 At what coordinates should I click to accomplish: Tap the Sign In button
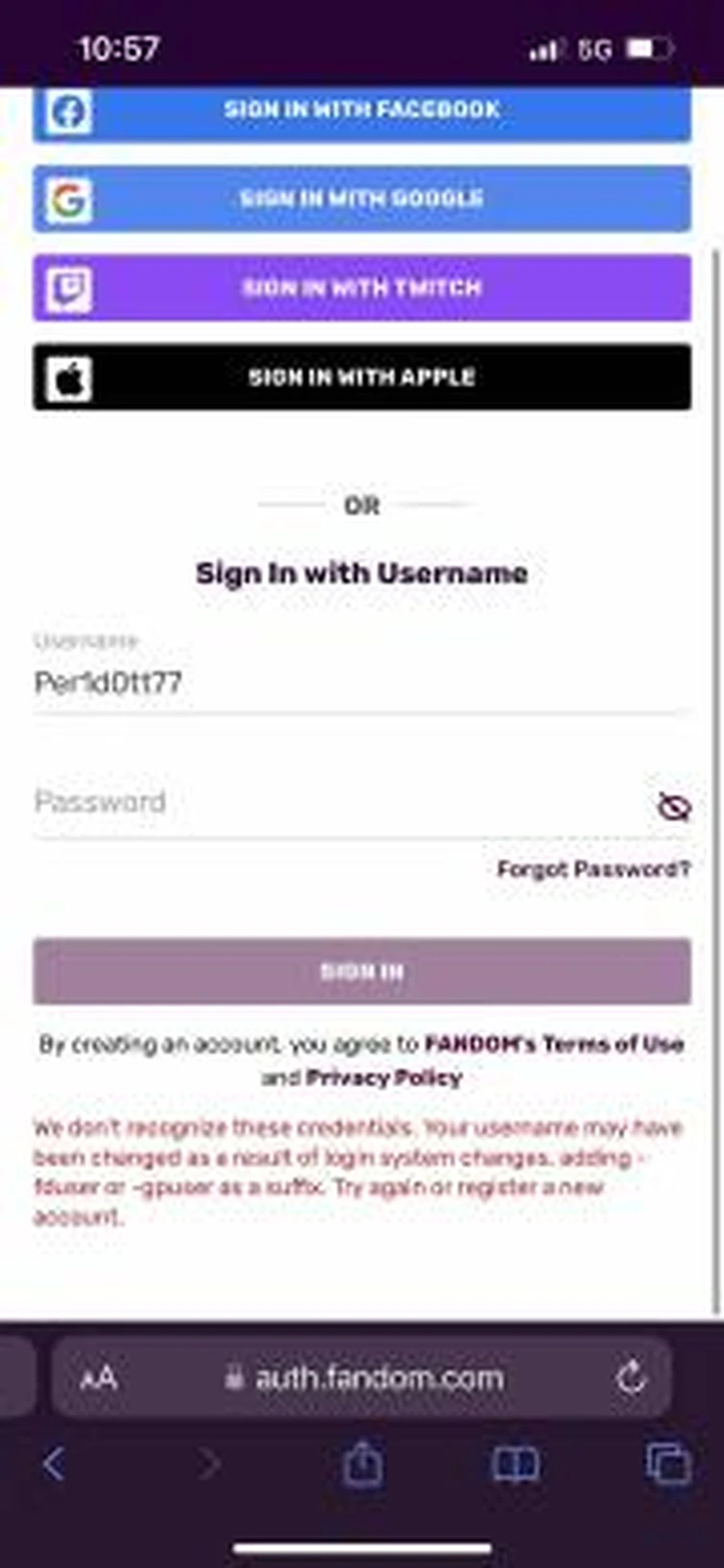click(362, 971)
